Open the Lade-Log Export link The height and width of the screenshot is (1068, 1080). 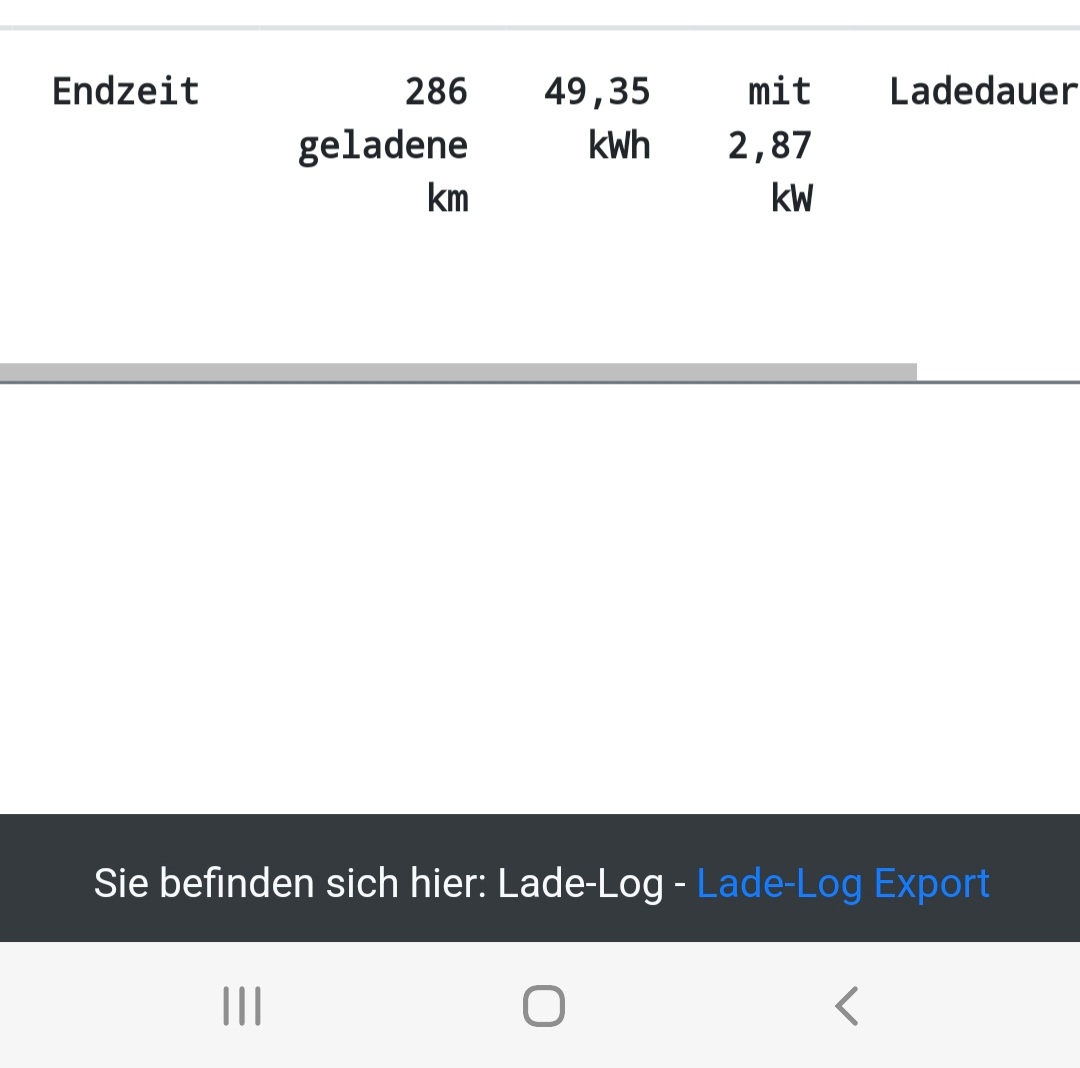843,884
